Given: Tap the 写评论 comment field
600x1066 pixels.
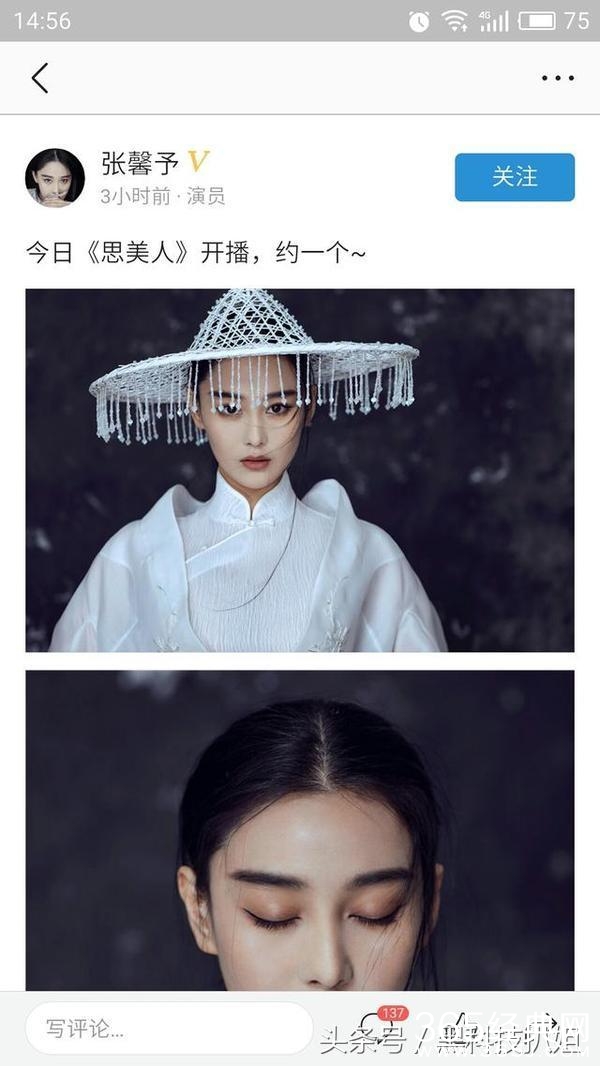Looking at the screenshot, I should (168, 1028).
